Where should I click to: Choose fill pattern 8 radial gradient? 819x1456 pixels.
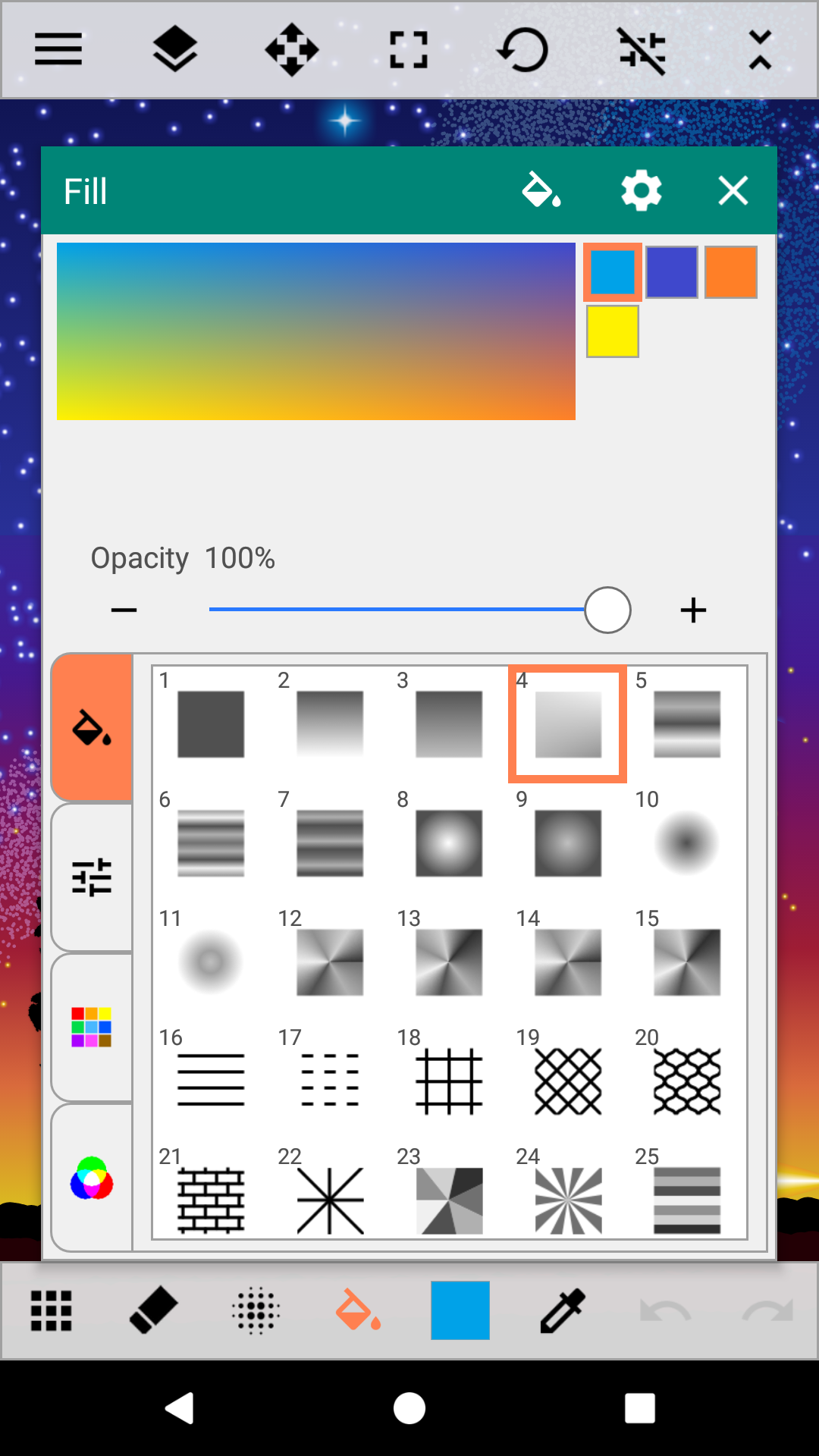point(448,843)
